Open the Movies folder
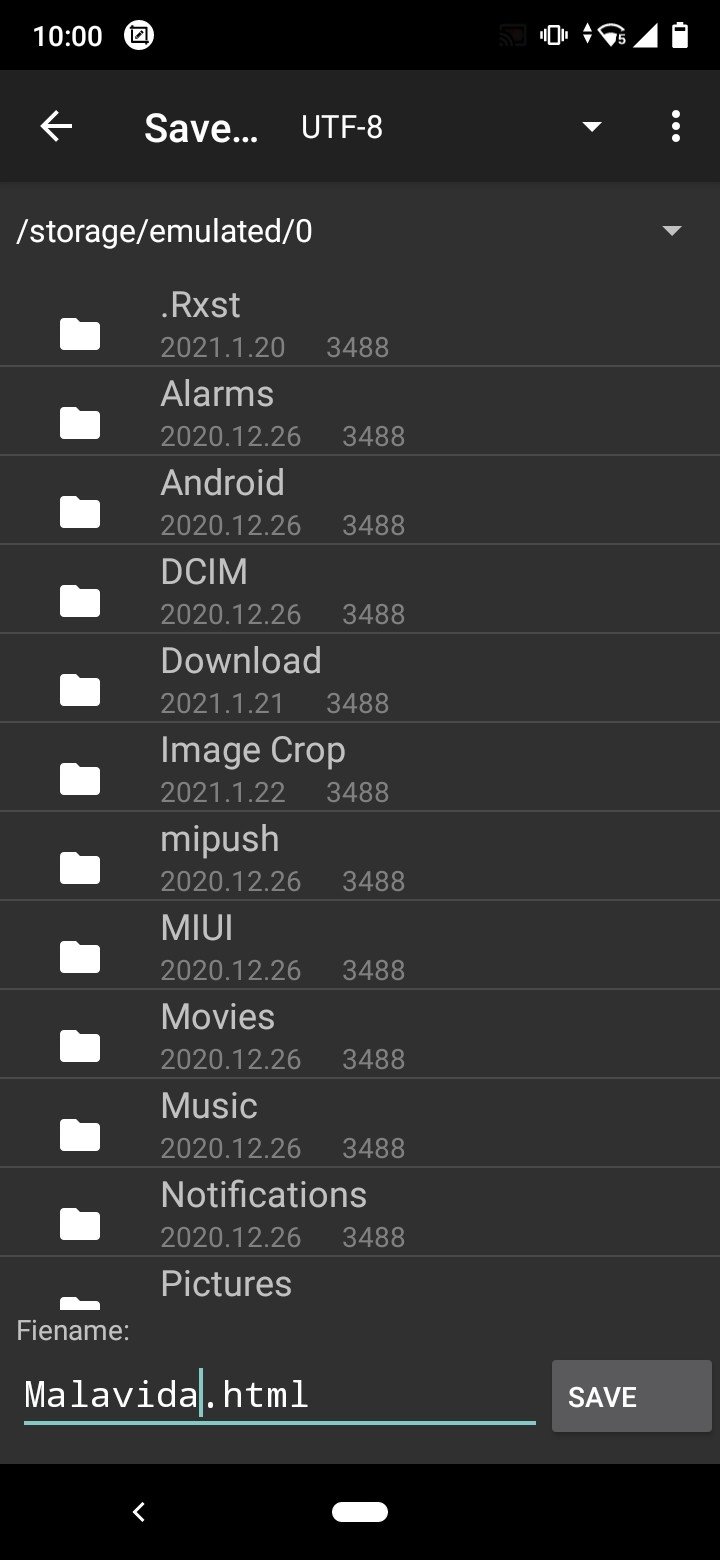The width and height of the screenshot is (720, 1560). 360,1034
